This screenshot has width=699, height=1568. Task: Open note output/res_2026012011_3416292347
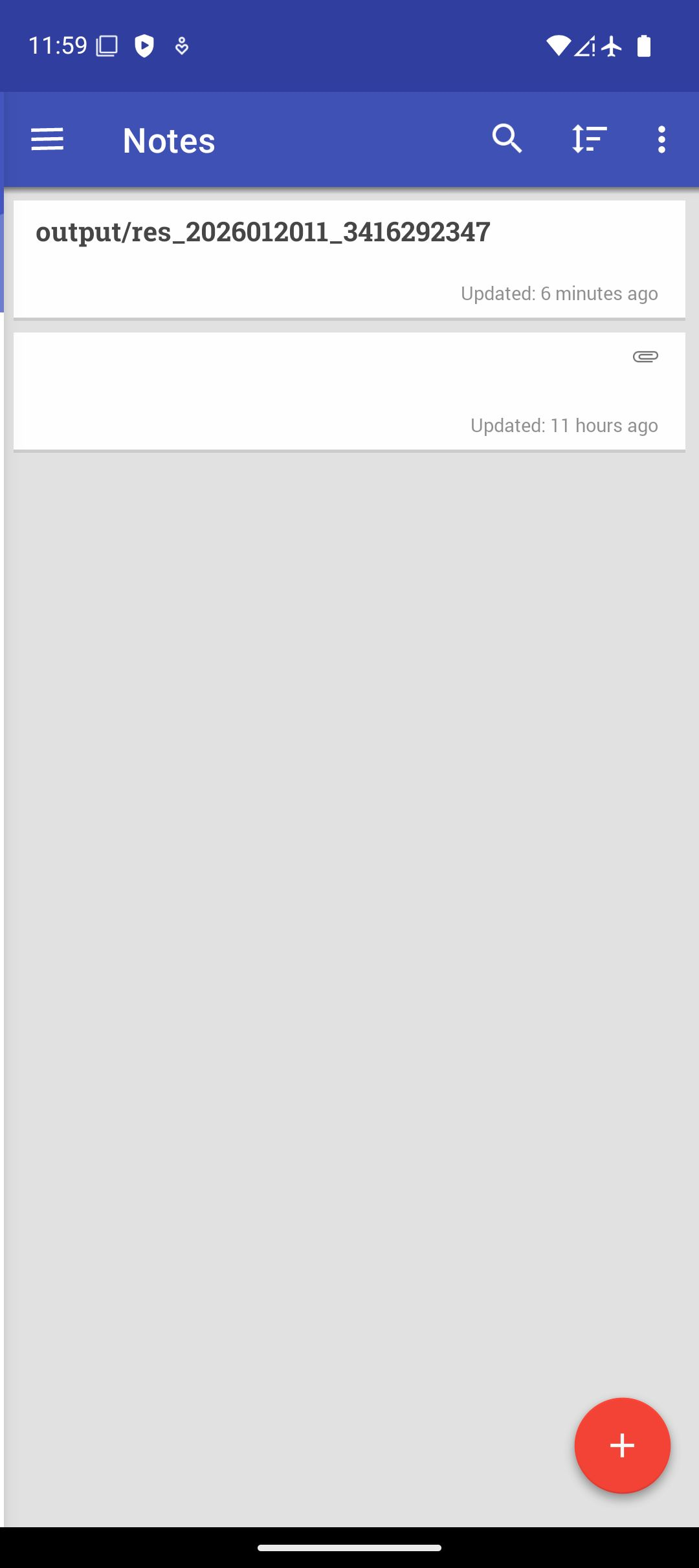[349, 259]
